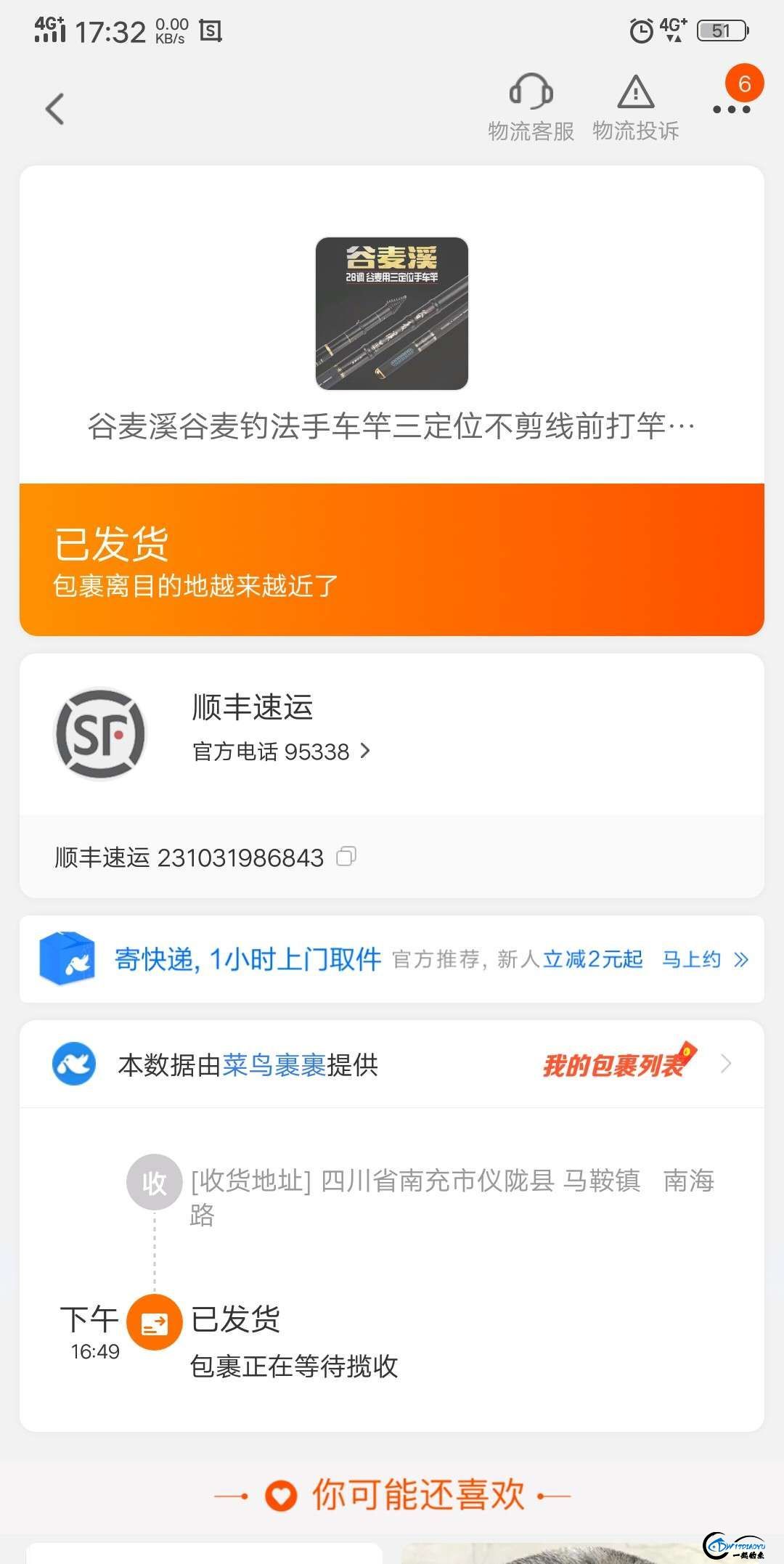
Task: Open the 寄快递 1小时上门取件 banner
Action: click(x=392, y=959)
